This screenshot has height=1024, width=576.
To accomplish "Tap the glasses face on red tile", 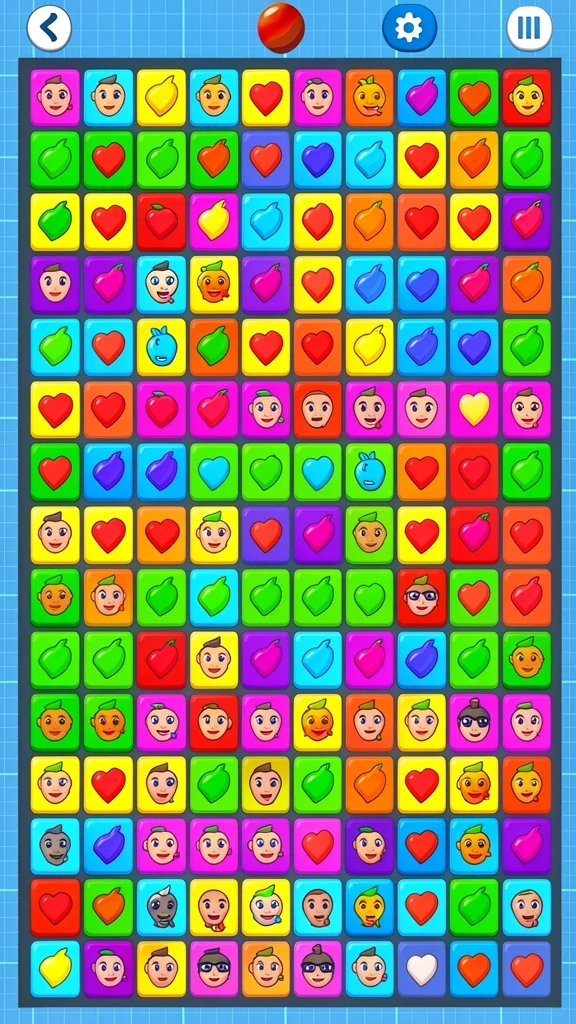I will pyautogui.click(x=422, y=597).
